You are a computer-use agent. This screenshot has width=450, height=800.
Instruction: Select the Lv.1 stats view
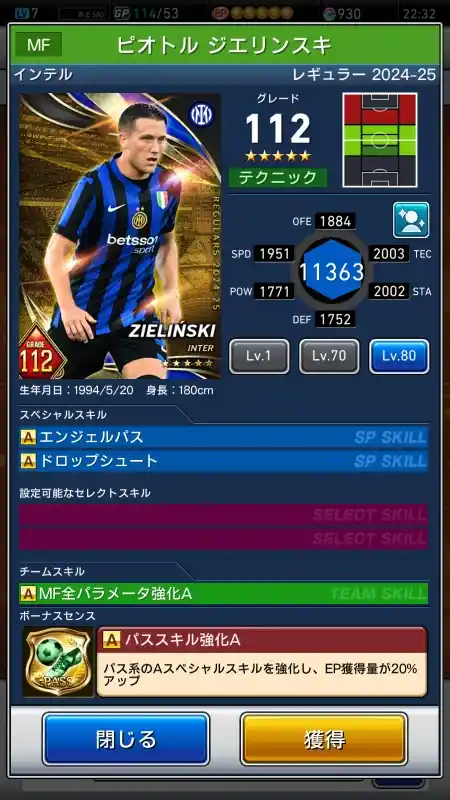click(x=259, y=356)
